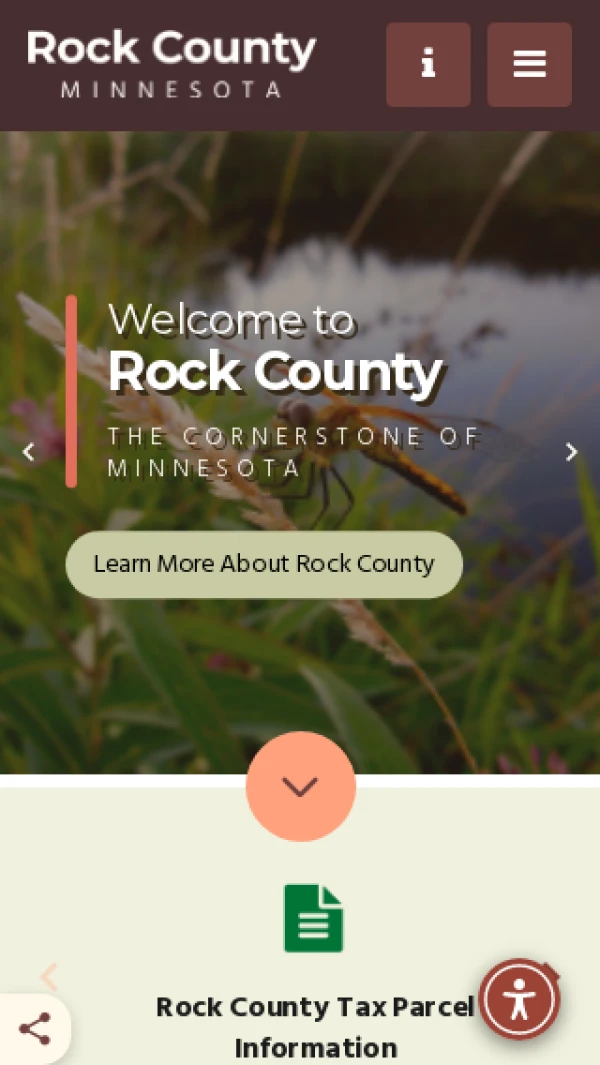Show previous quick link card

coord(48,976)
